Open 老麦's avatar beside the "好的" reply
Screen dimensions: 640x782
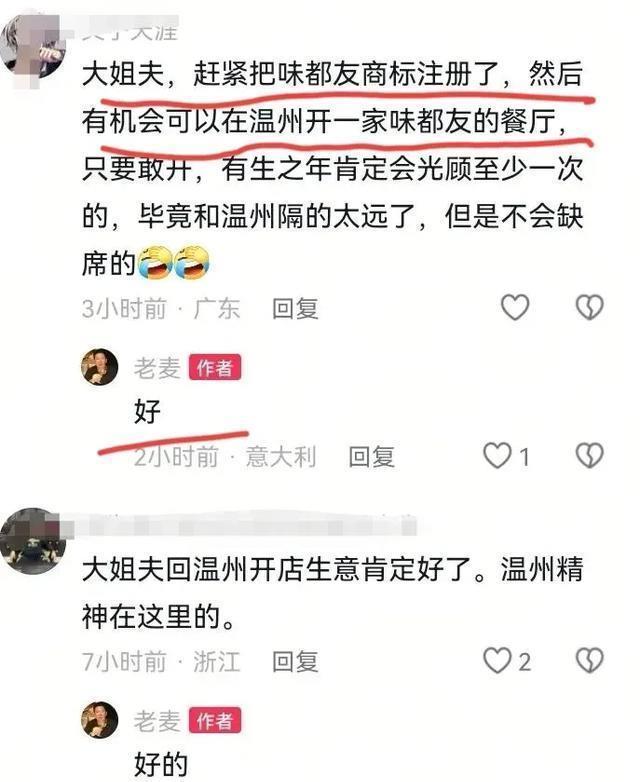point(99,720)
